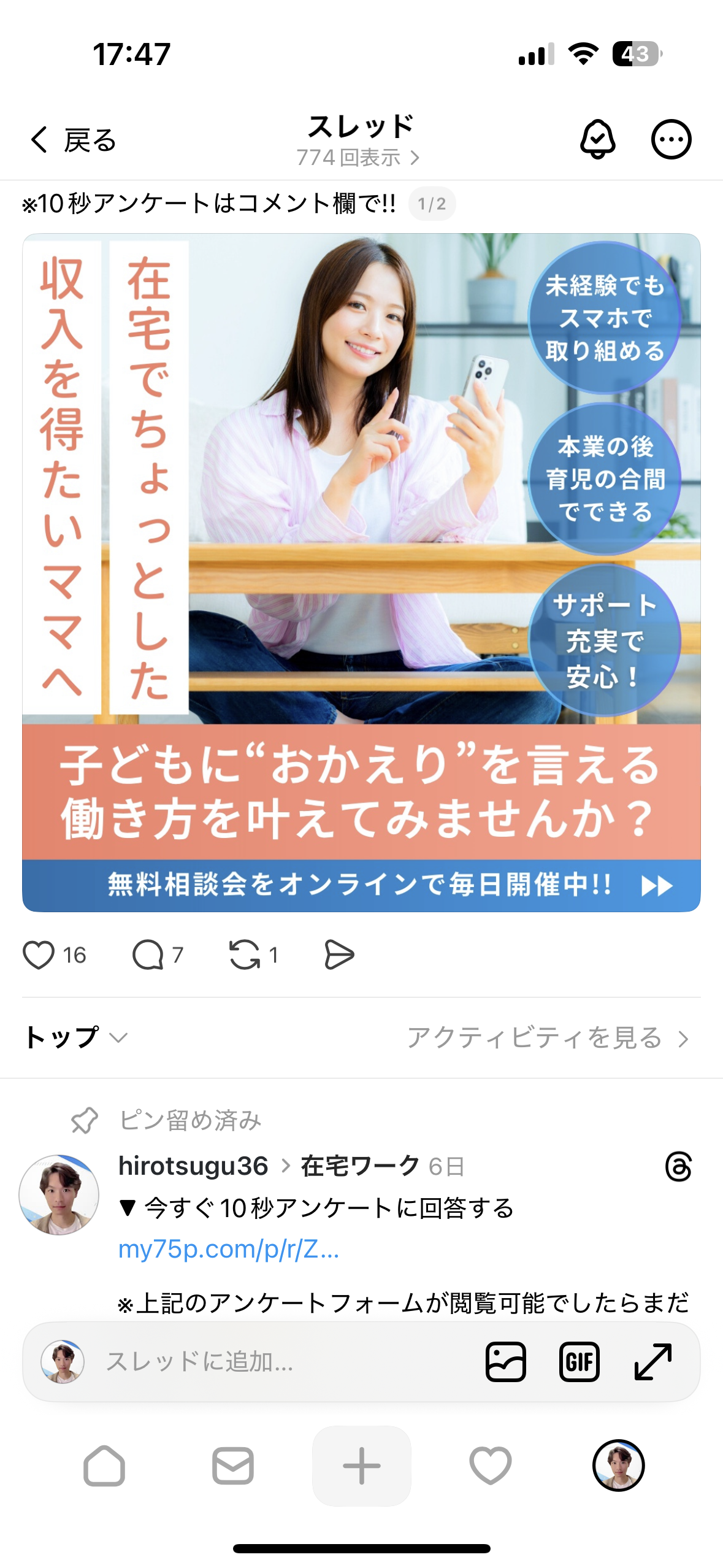Tap the Threads icon on hirotsugu36's reply
723x1568 pixels.
pyautogui.click(x=678, y=1166)
